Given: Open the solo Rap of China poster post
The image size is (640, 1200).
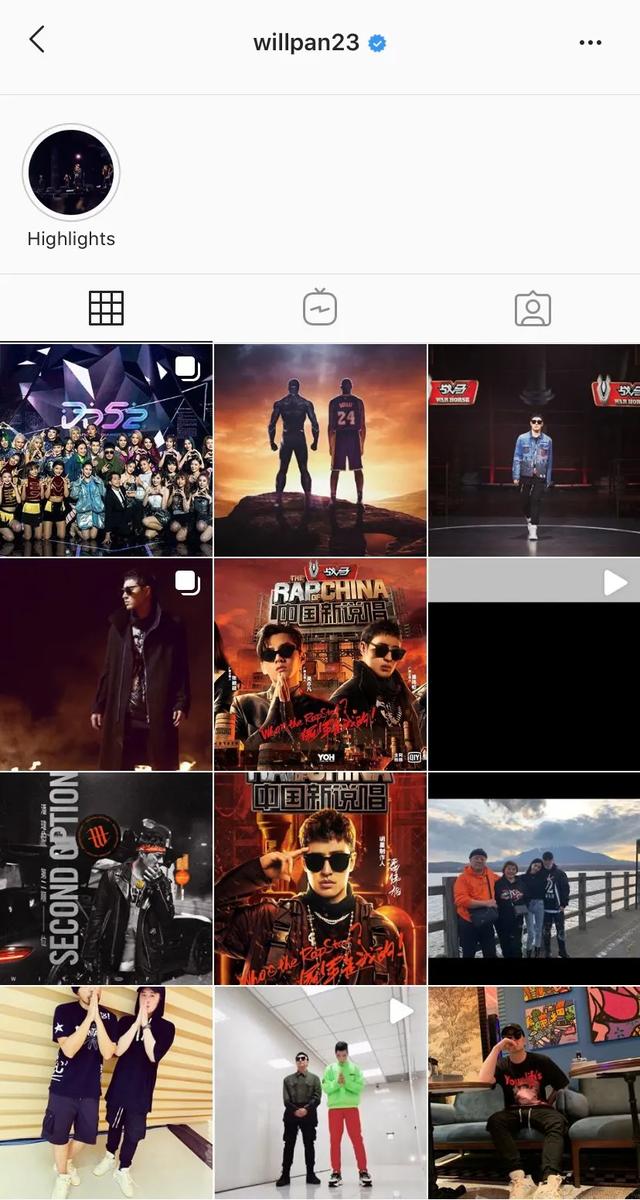Looking at the screenshot, I should (320, 878).
